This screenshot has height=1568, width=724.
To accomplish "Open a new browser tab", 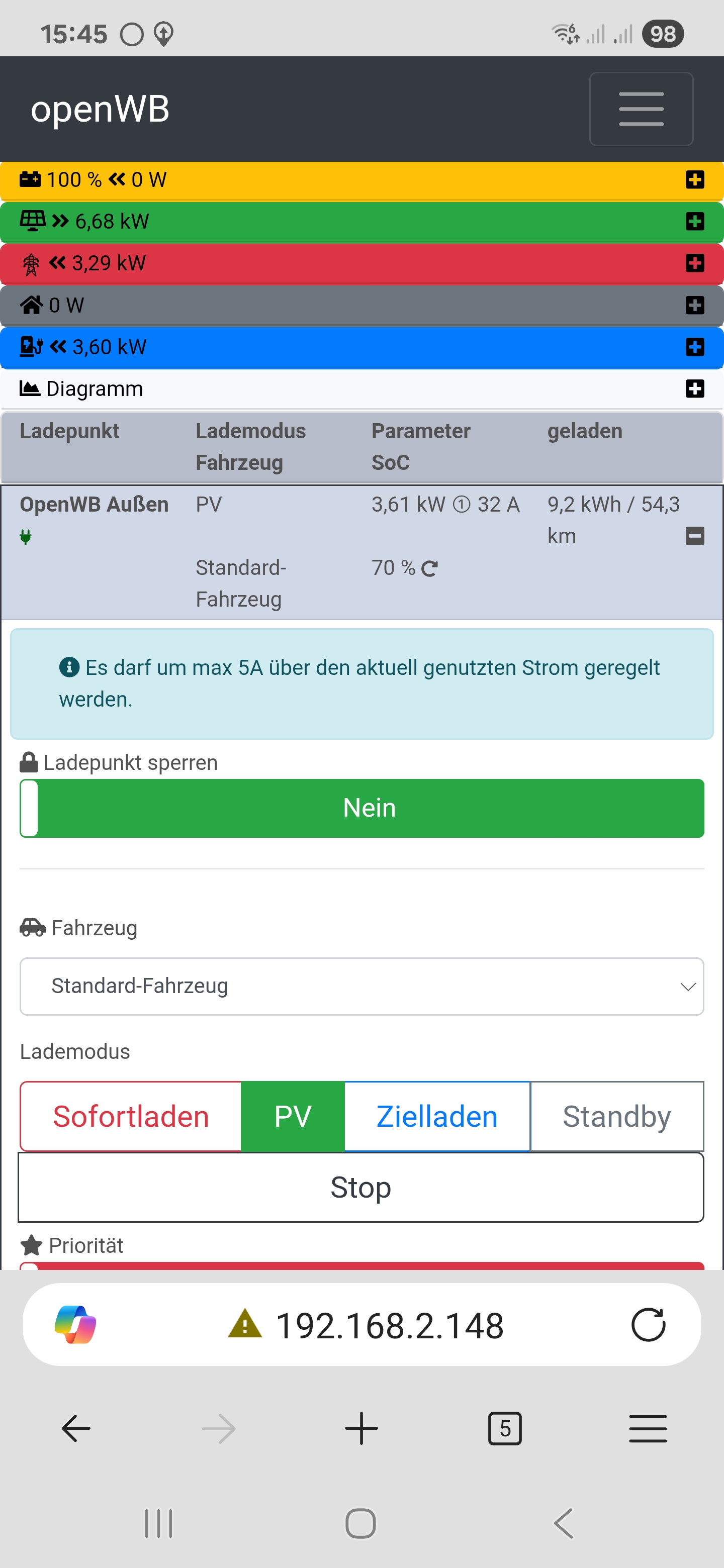I will click(361, 1428).
